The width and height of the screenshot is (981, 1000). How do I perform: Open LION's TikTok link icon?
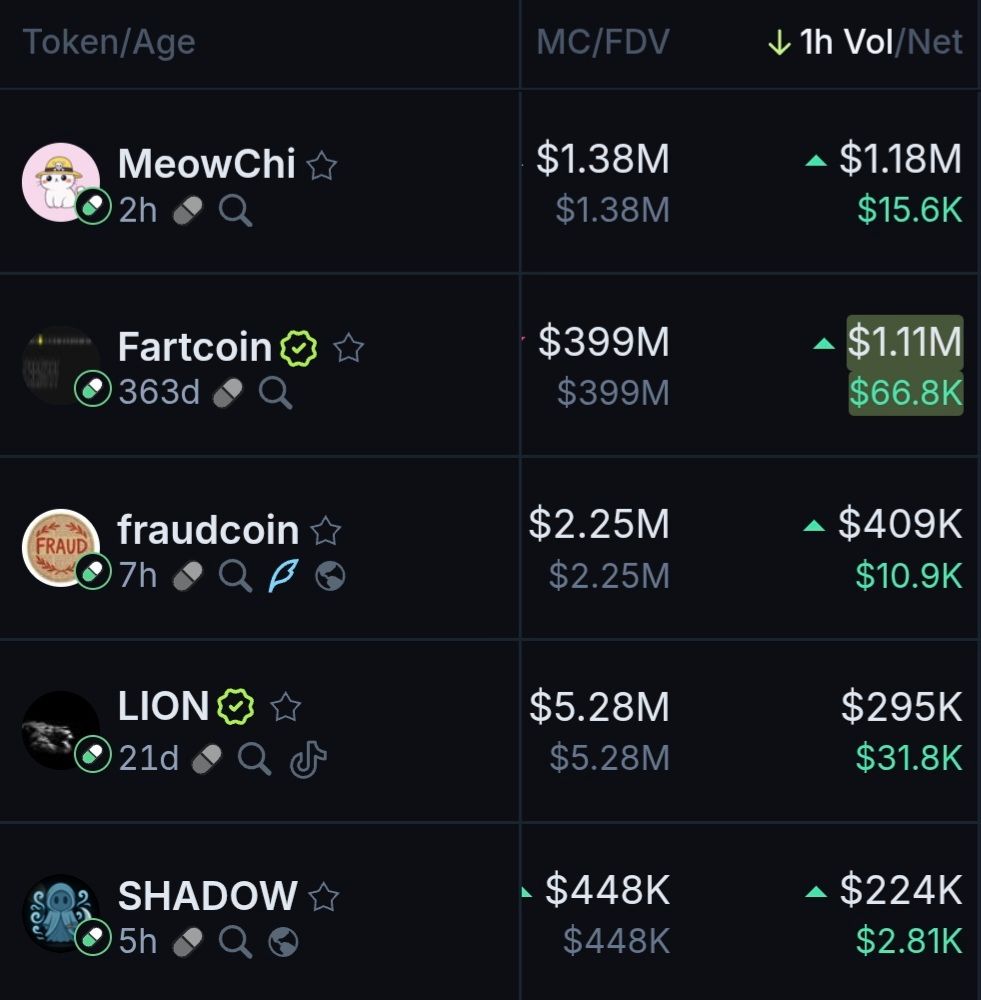[308, 760]
